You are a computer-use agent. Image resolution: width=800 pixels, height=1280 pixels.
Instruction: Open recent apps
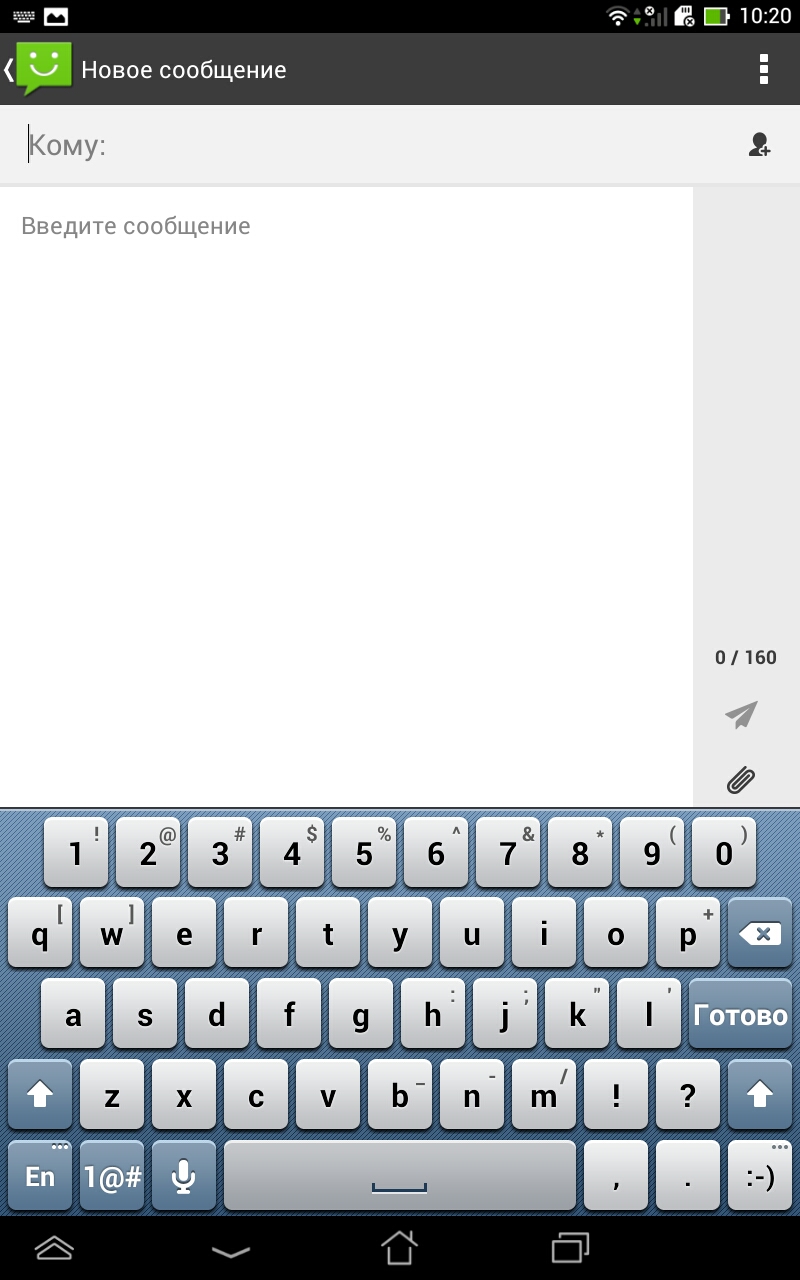click(570, 1248)
